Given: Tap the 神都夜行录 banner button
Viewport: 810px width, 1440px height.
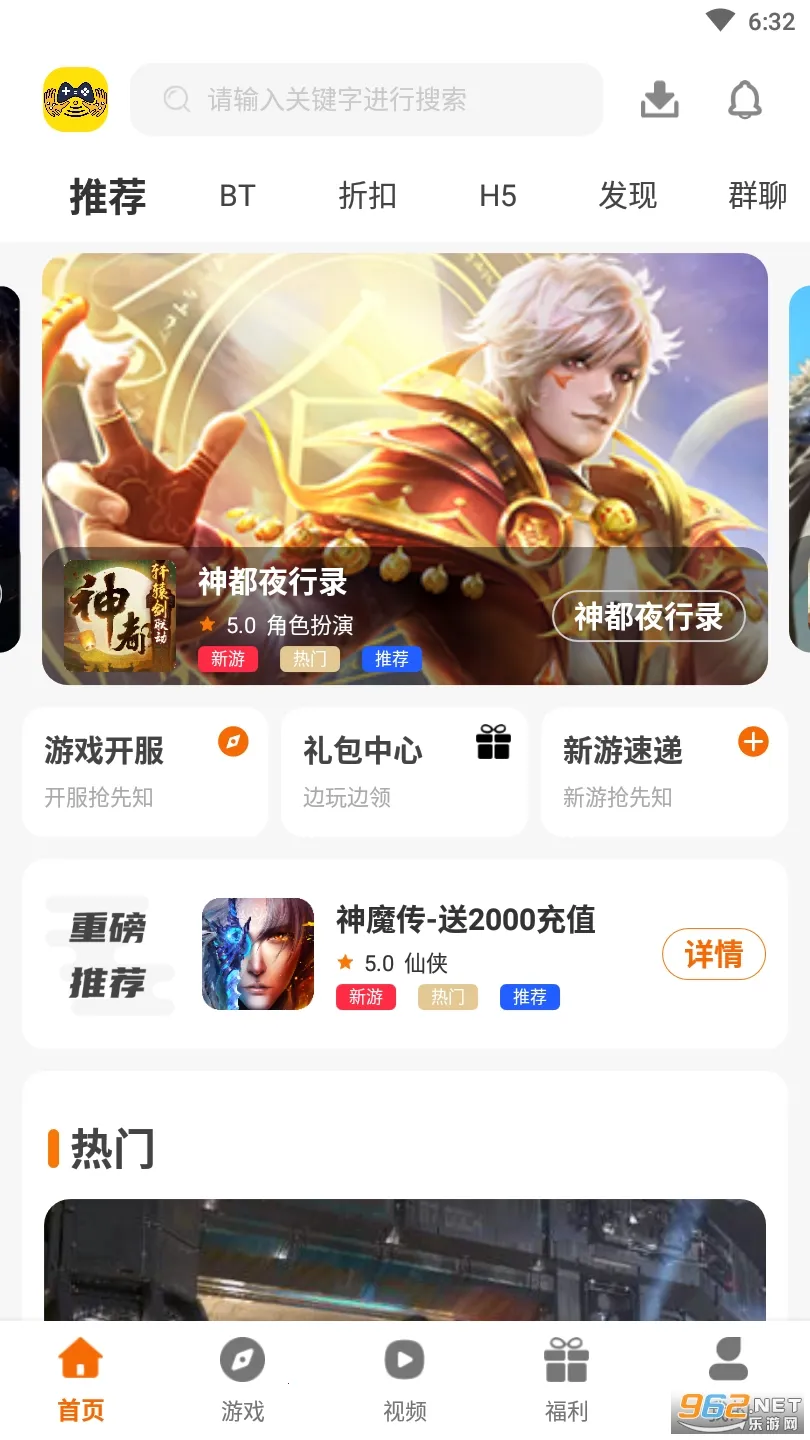Looking at the screenshot, I should pyautogui.click(x=649, y=617).
